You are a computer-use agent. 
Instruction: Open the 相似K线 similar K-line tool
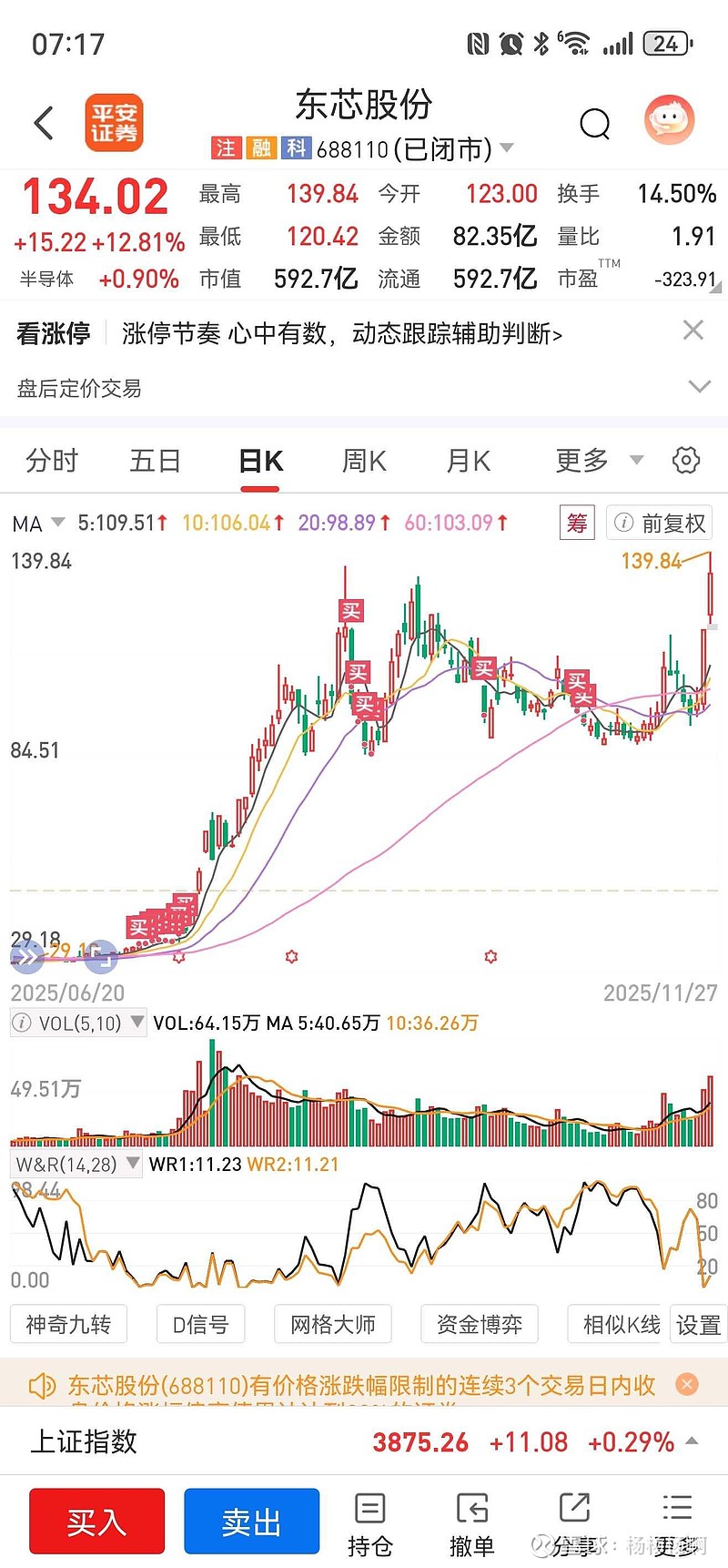pyautogui.click(x=616, y=1324)
